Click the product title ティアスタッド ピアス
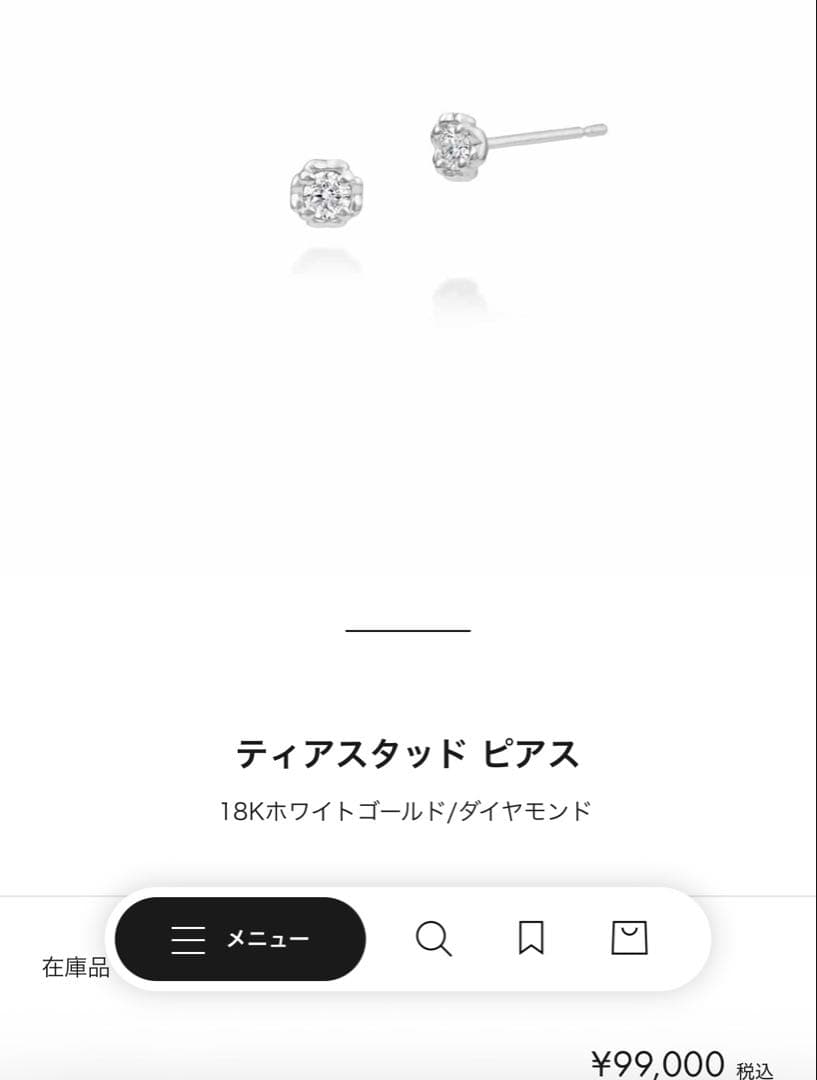The image size is (817, 1080). point(408,754)
